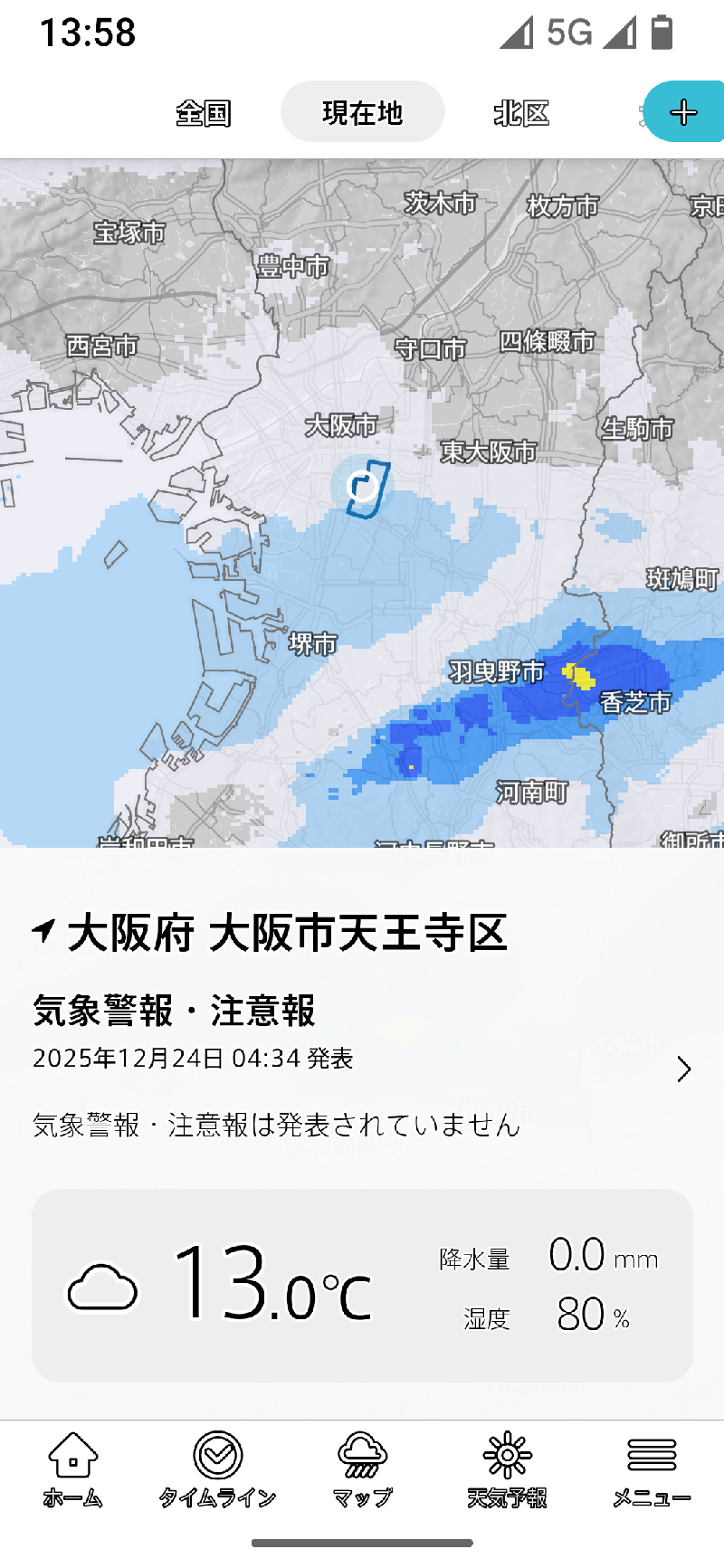Switch to the マップ tab
Image resolution: width=724 pixels, height=1568 pixels.
[x=362, y=1469]
